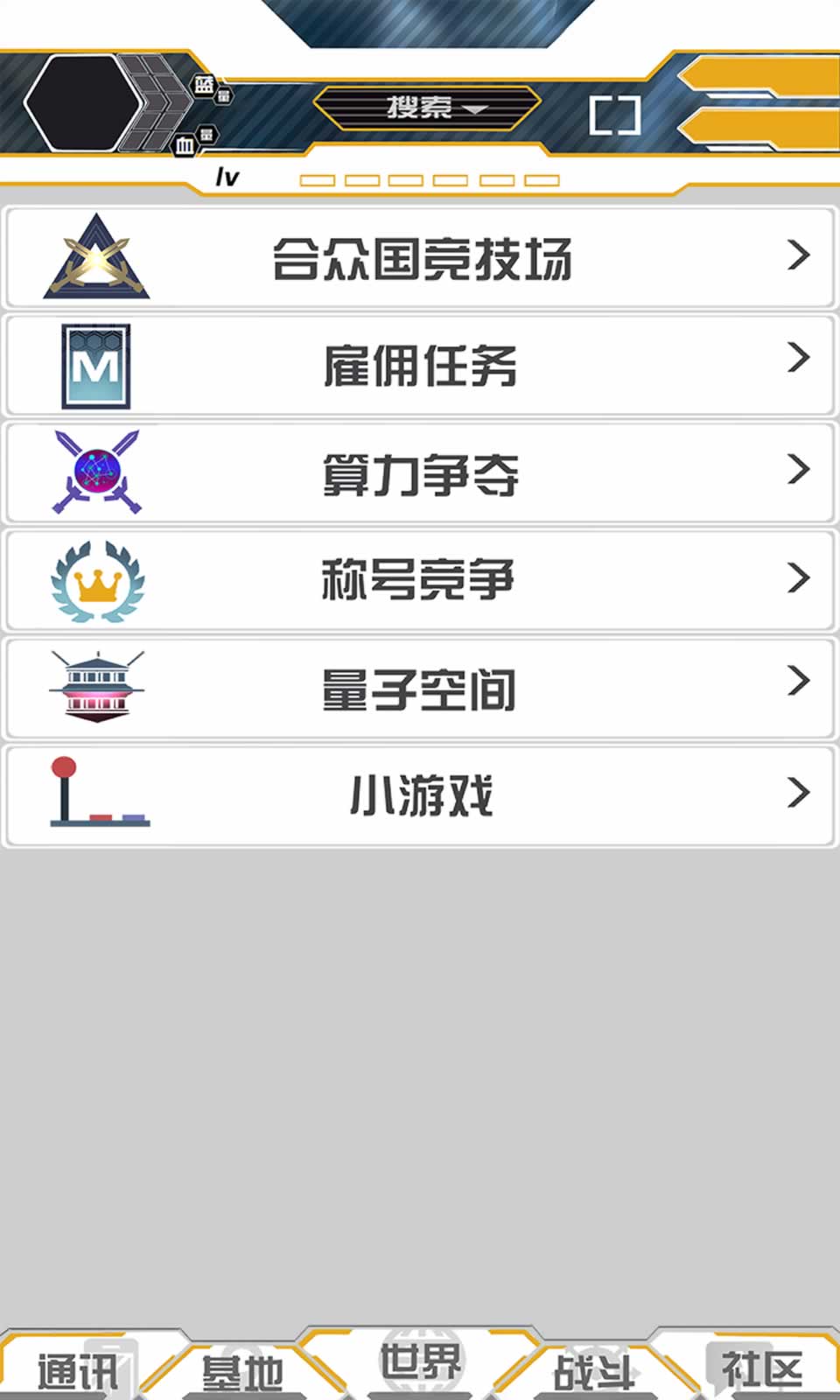
Task: Open the space station icon for 量子空间
Action: point(98,687)
